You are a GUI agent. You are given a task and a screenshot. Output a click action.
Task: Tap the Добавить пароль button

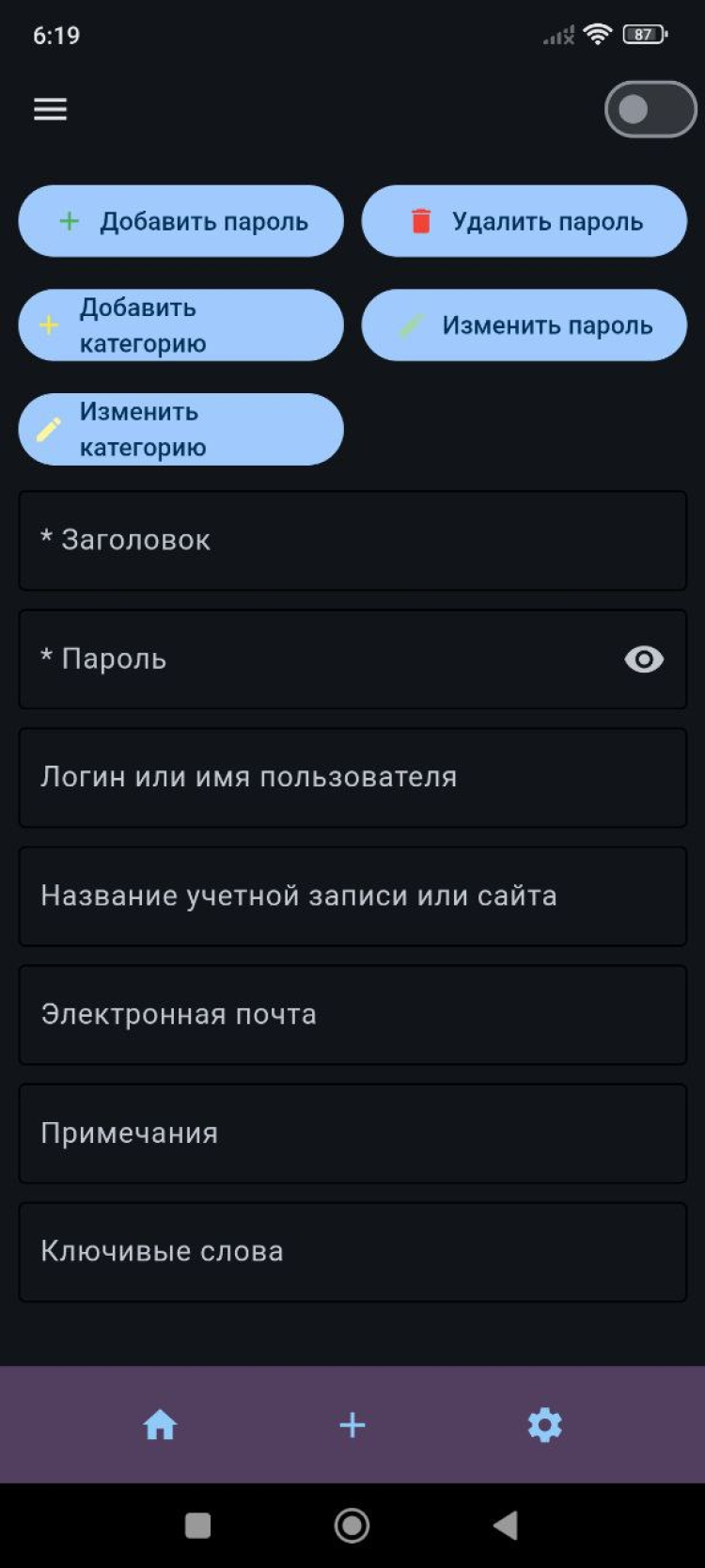pos(181,221)
